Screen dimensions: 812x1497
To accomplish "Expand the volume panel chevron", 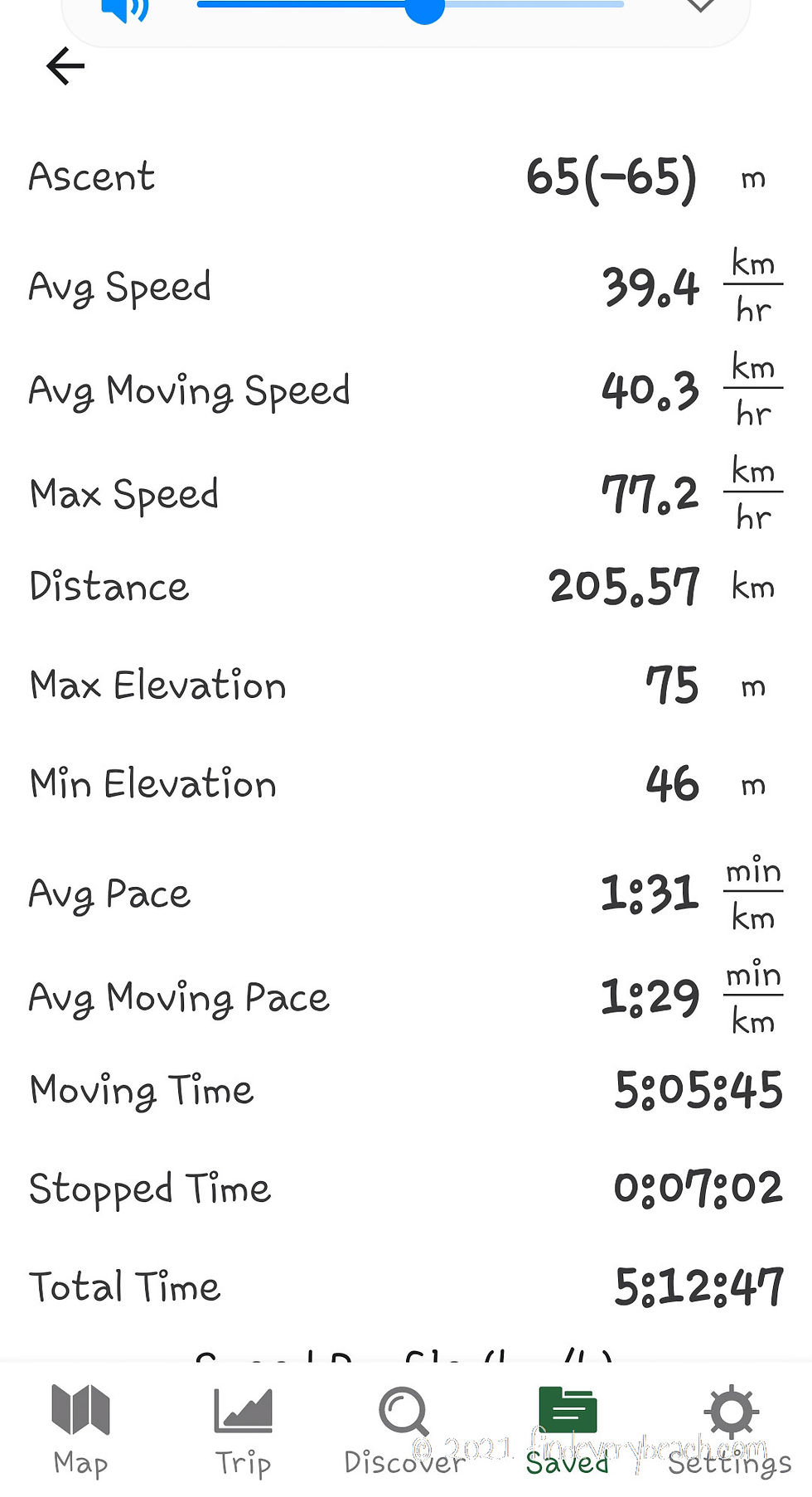I will (701, 5).
